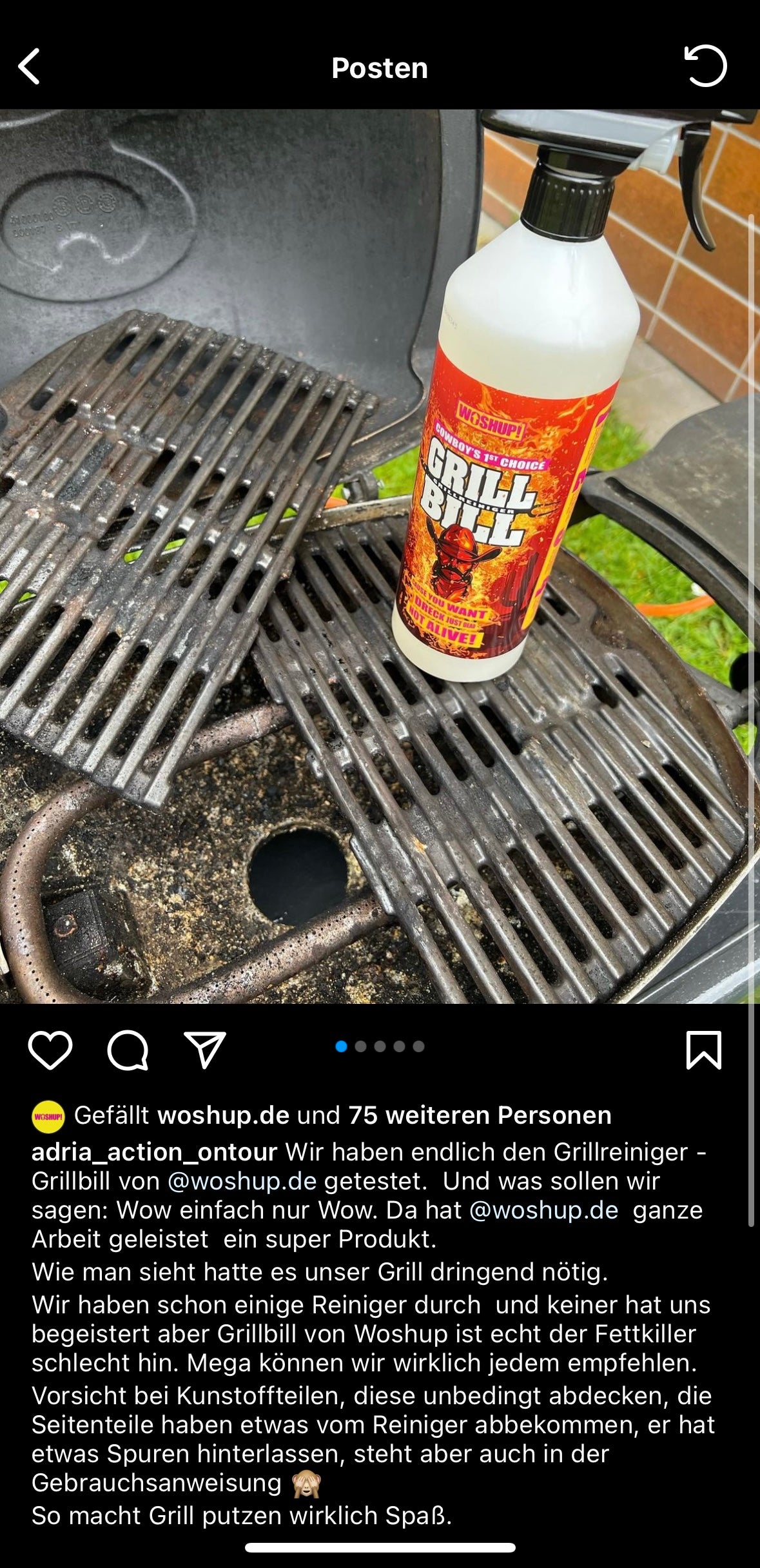Tap the photo carousel page indicator dots
This screenshot has width=760, height=1568.
pos(380,1046)
